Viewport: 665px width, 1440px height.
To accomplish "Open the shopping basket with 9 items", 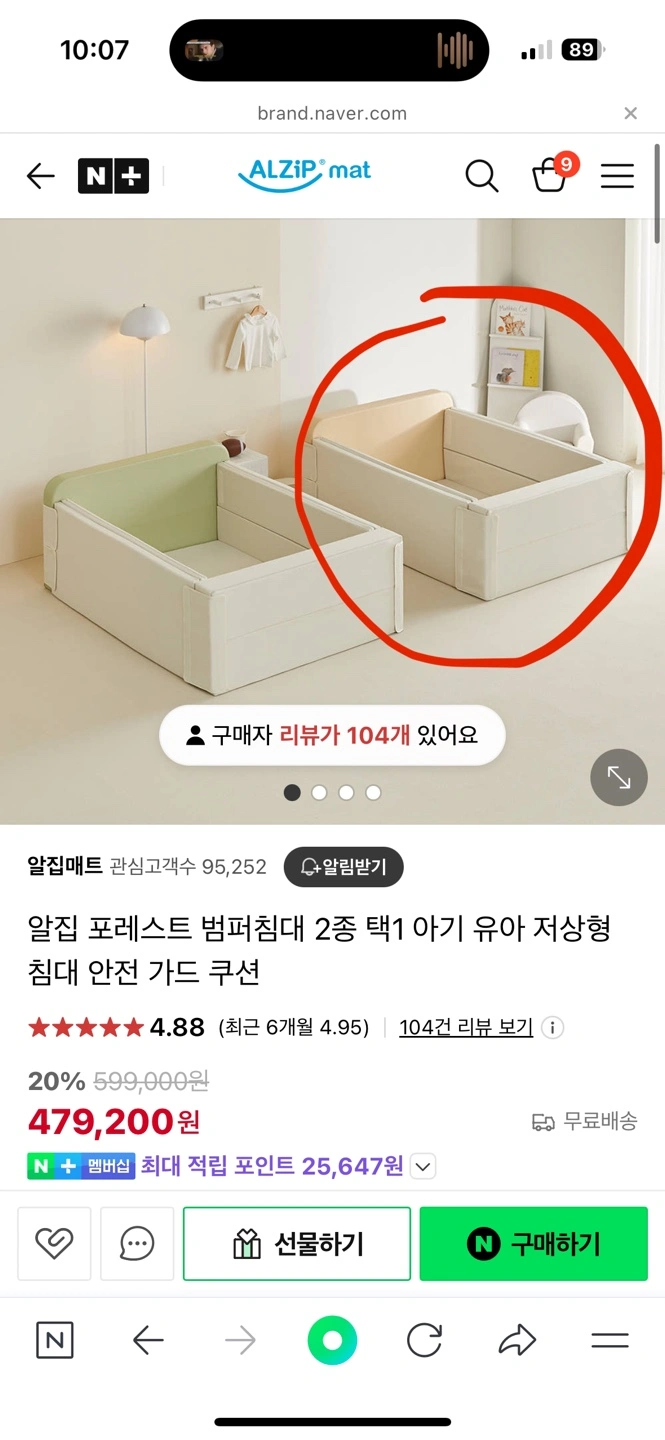I will (x=549, y=175).
